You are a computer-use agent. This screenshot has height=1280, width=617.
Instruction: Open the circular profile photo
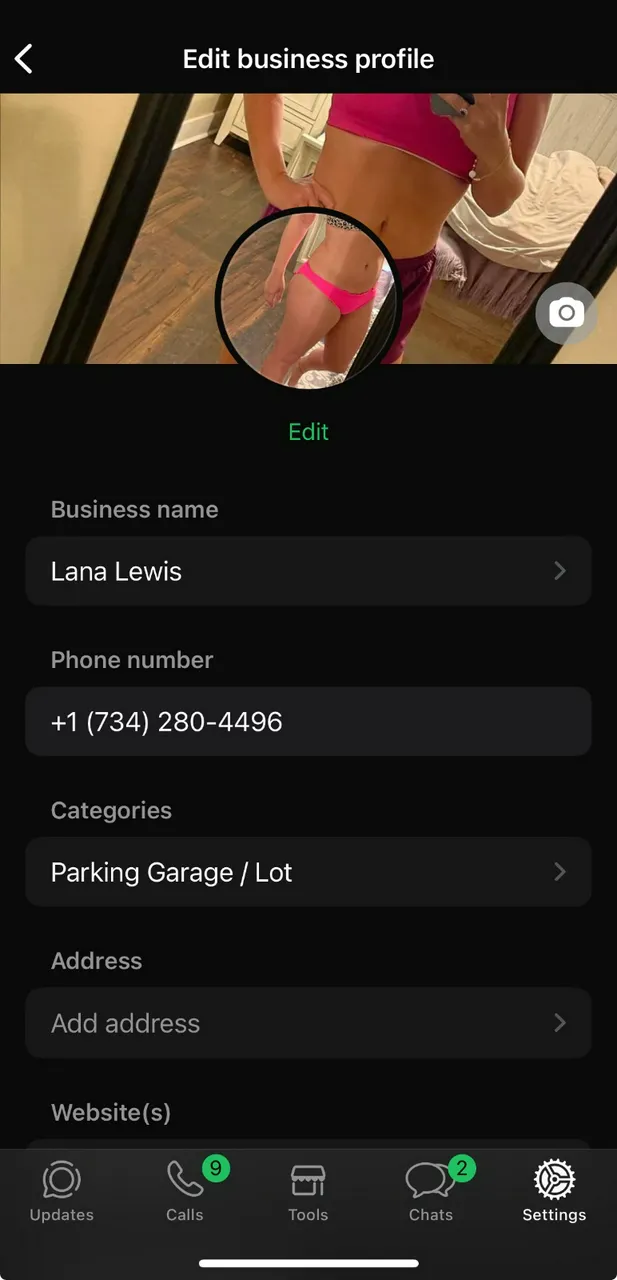[307, 297]
